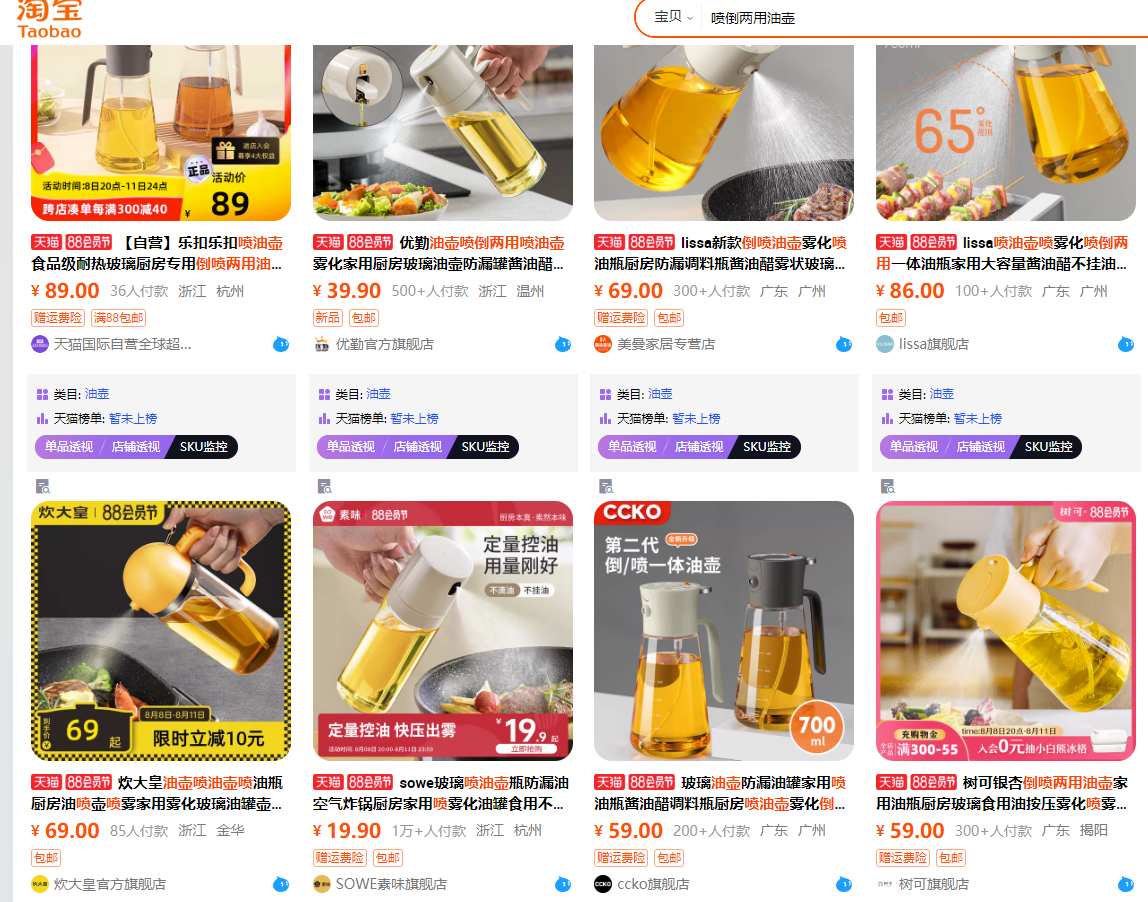The height and width of the screenshot is (902, 1148).
Task: Go to the Taobao home logo
Action: (x=49, y=19)
